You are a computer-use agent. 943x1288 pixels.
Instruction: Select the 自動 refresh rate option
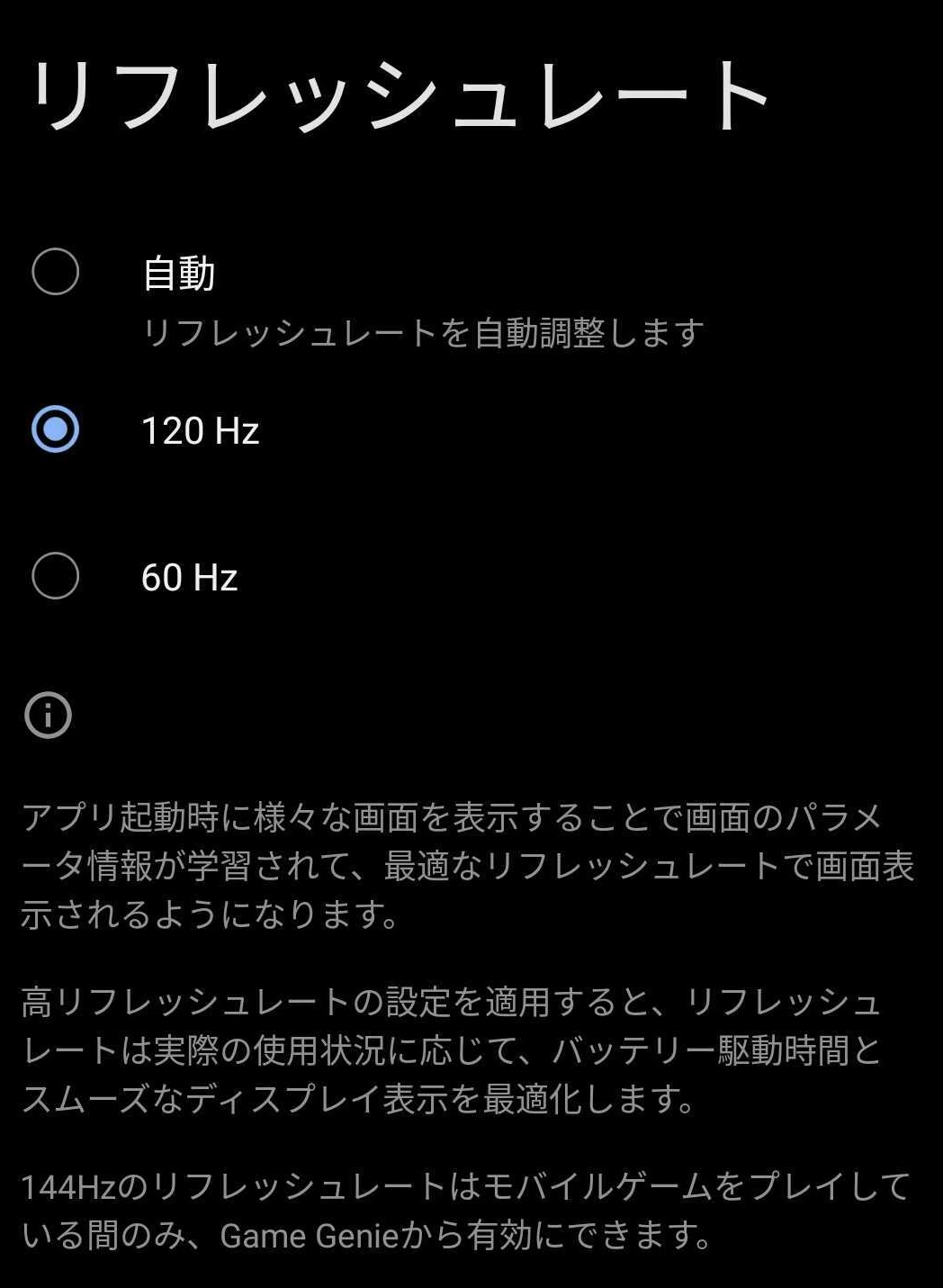56,272
